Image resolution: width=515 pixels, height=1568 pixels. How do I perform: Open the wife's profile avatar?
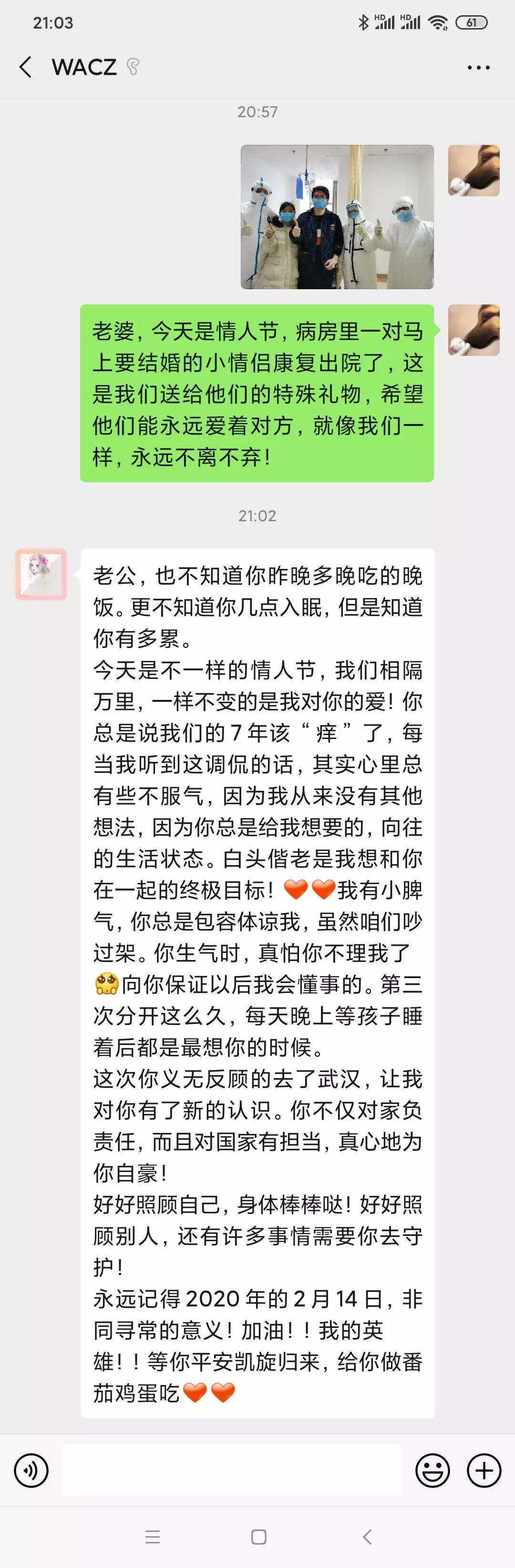click(41, 575)
